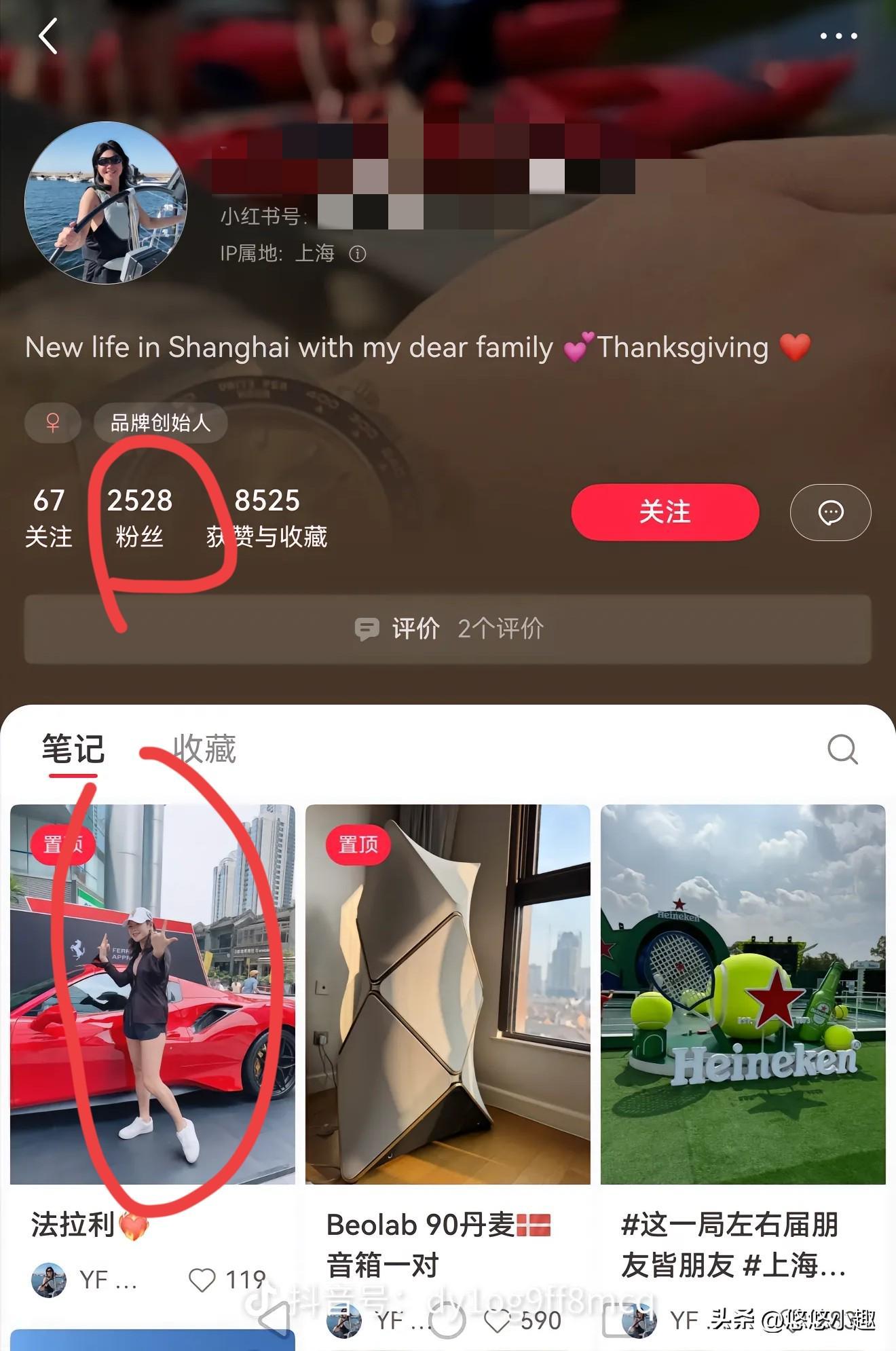View the 67 关注 following list

(x=49, y=517)
